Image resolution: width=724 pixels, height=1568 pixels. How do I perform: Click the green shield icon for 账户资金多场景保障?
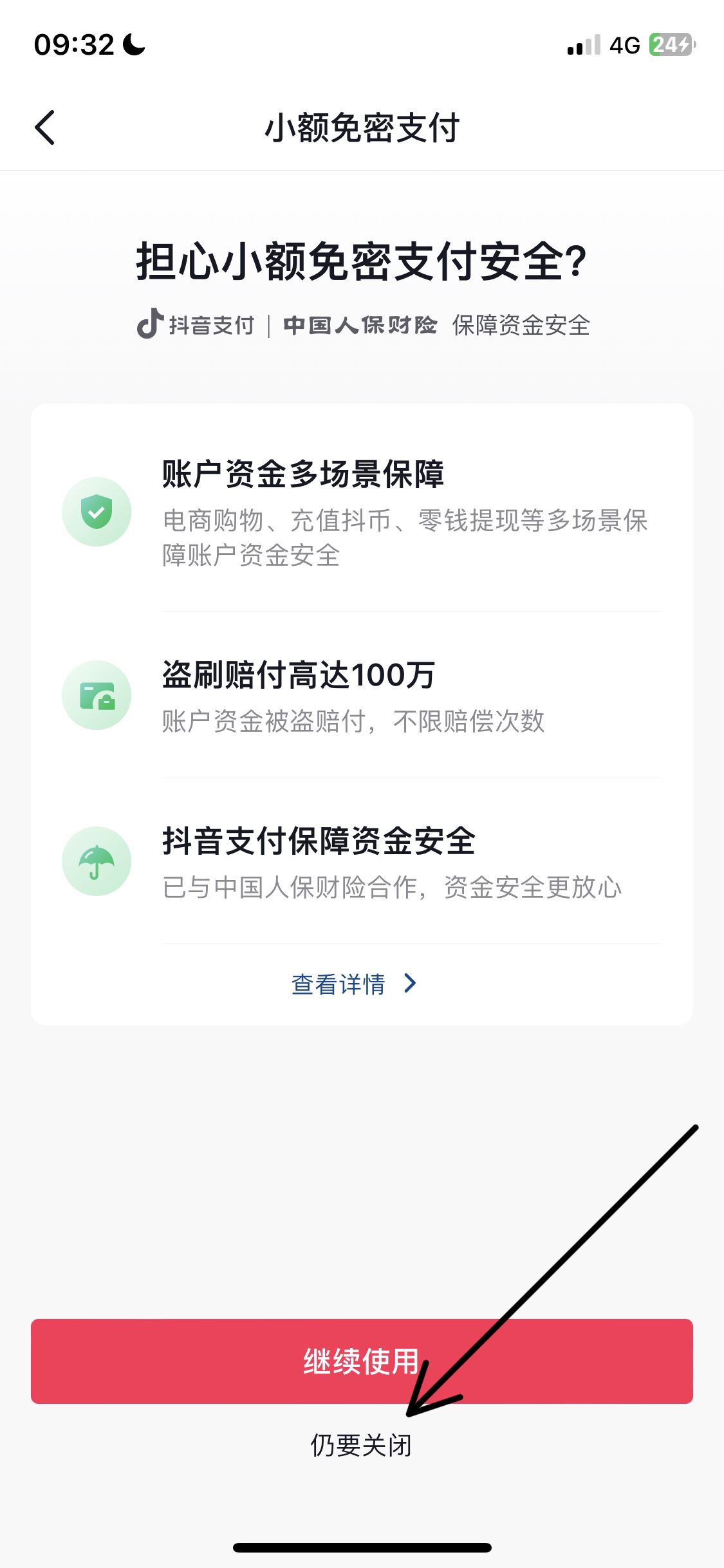[97, 510]
